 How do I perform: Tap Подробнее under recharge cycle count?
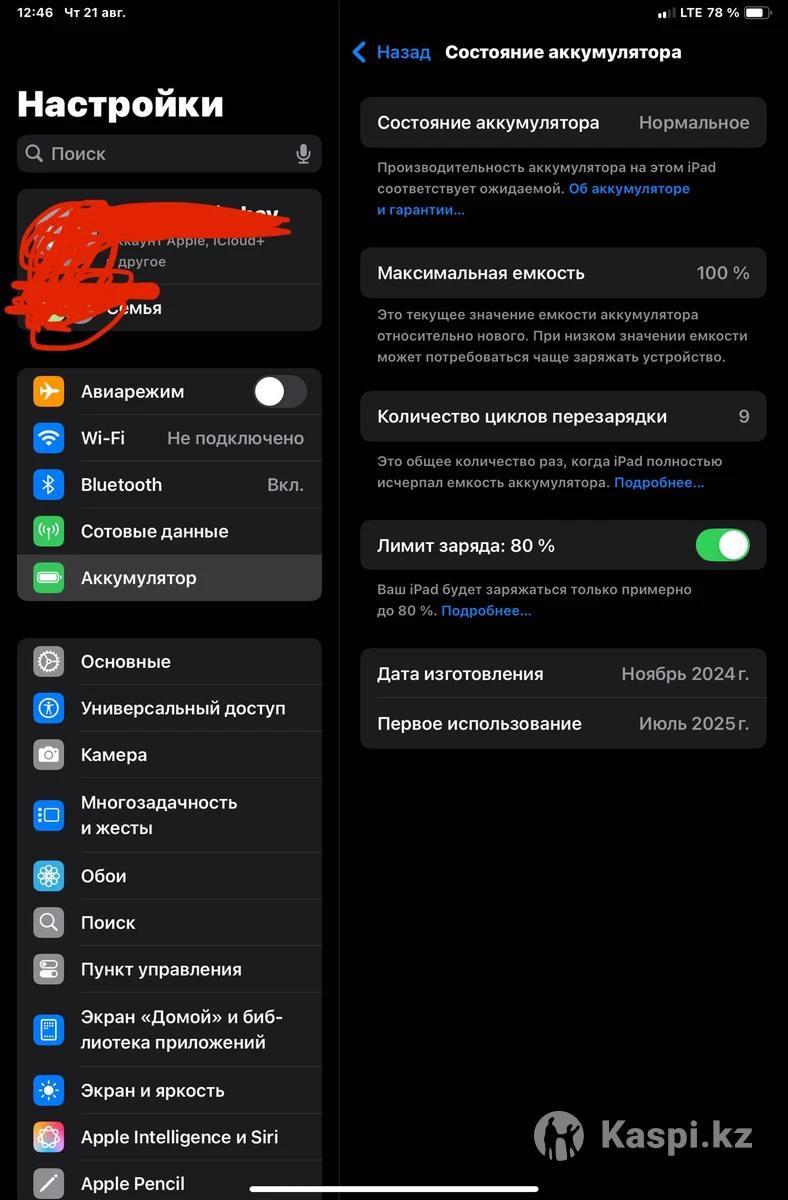coord(658,483)
